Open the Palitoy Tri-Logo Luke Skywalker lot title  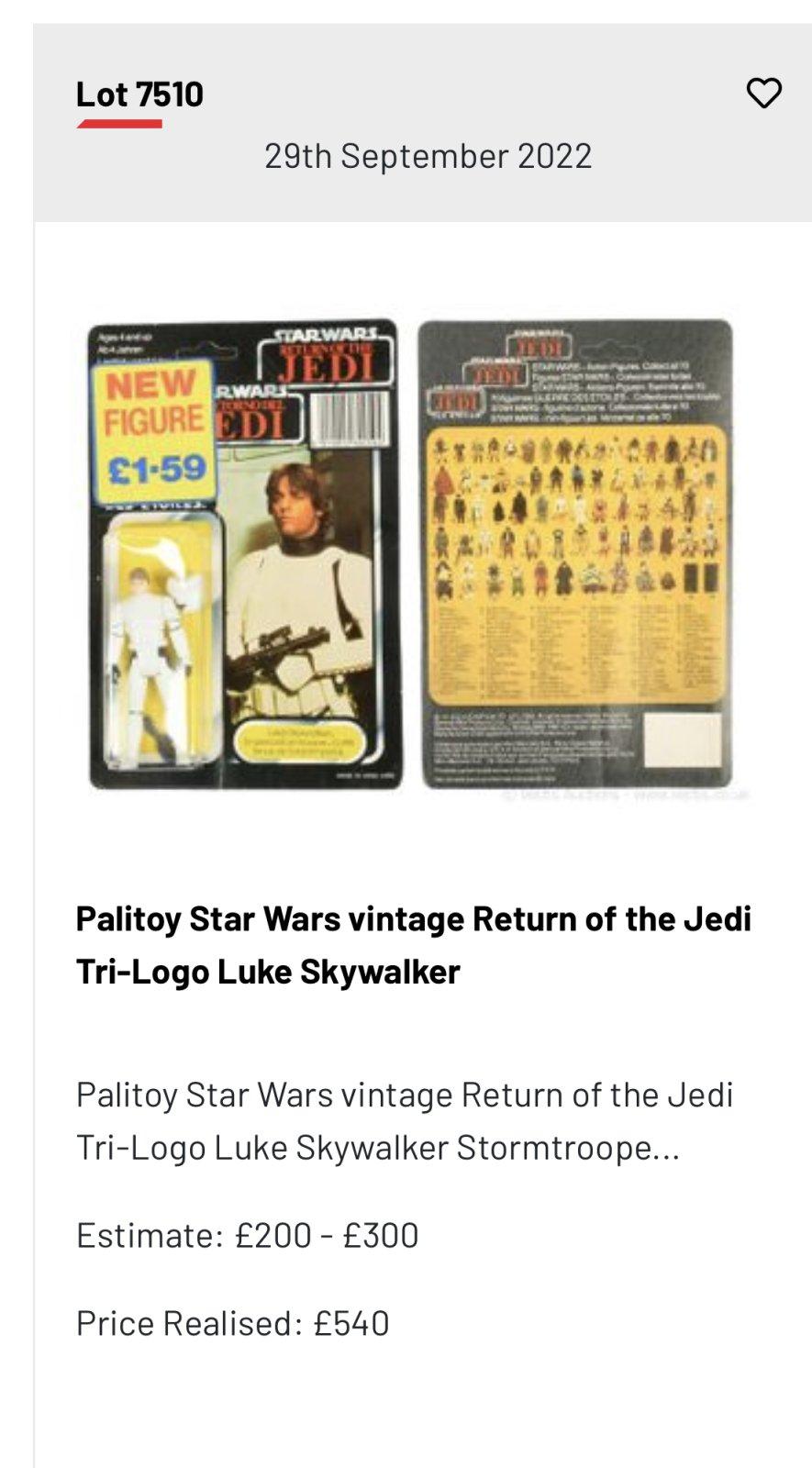click(413, 944)
